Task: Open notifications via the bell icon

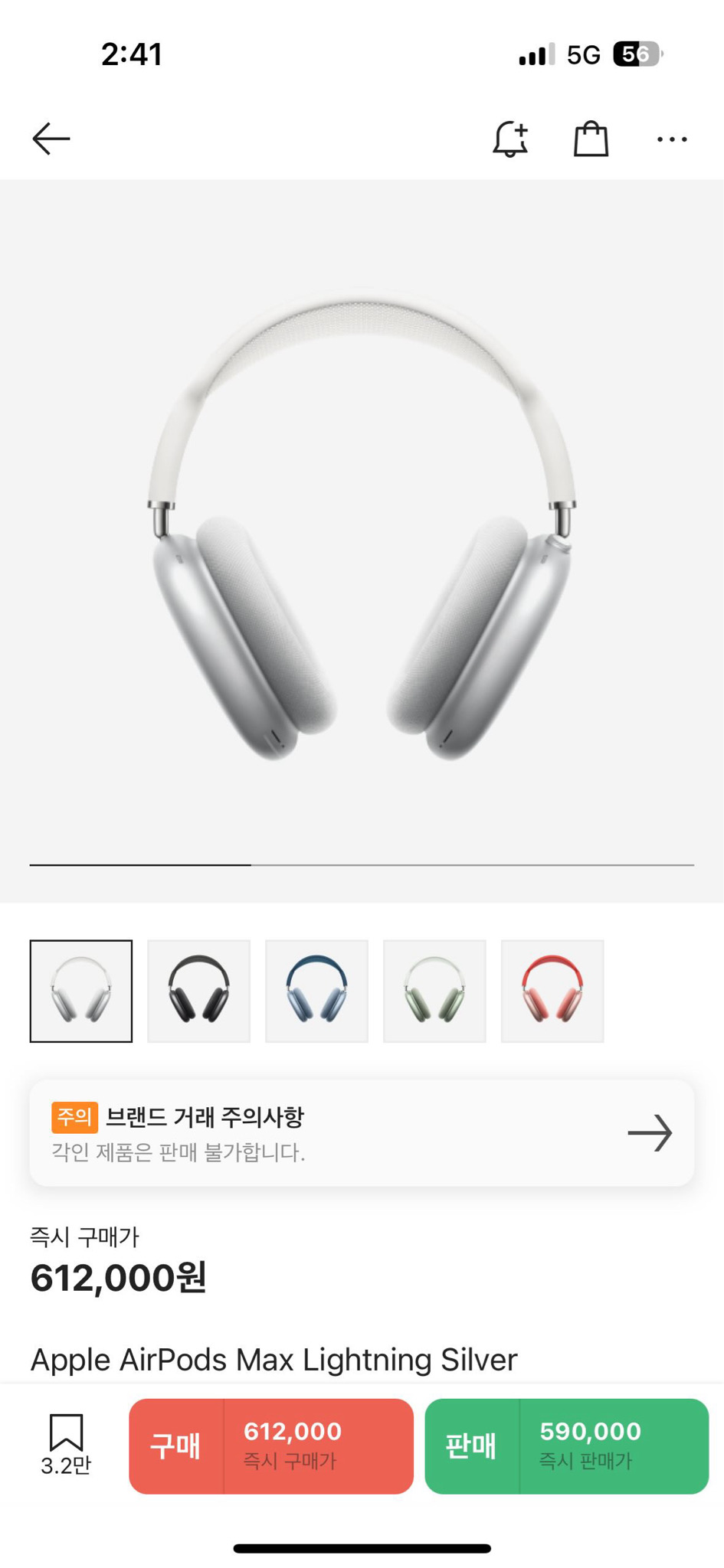Action: 509,139
